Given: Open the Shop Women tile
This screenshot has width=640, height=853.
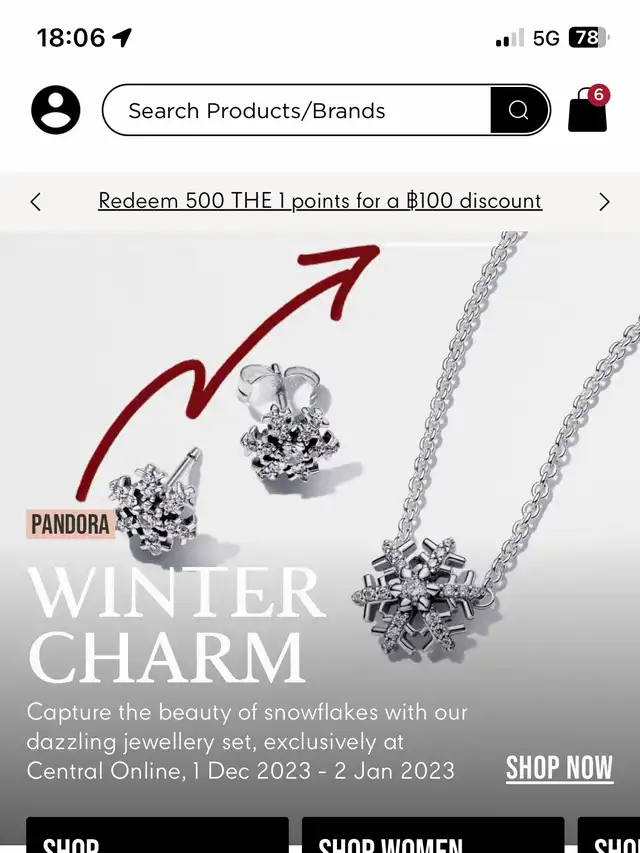Looking at the screenshot, I should (433, 835).
